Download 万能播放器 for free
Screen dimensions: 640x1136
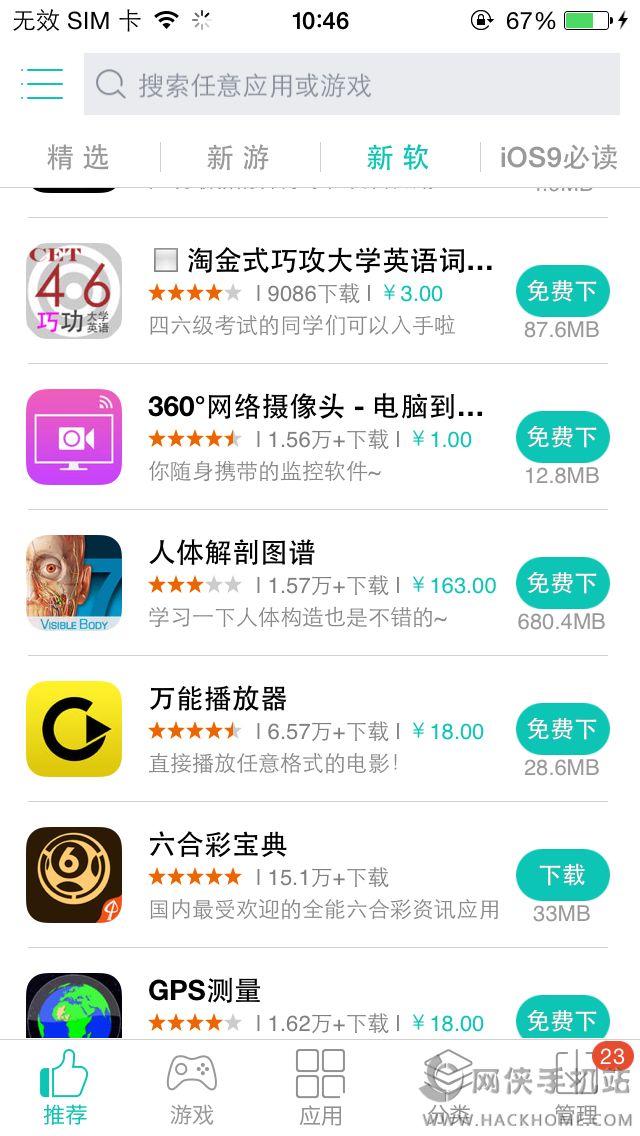(x=562, y=729)
